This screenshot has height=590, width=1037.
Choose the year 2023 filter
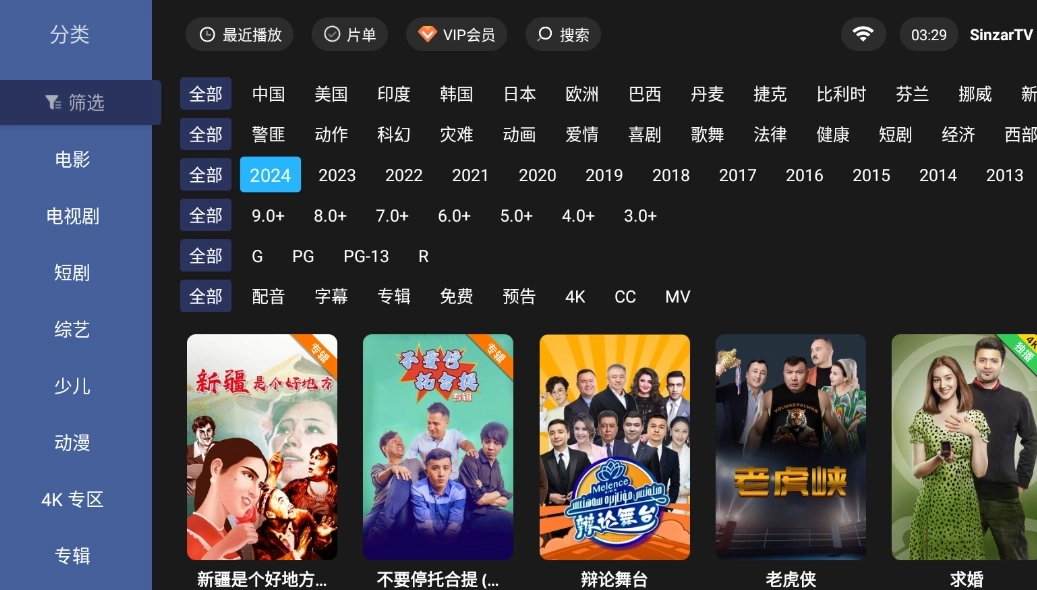[337, 175]
